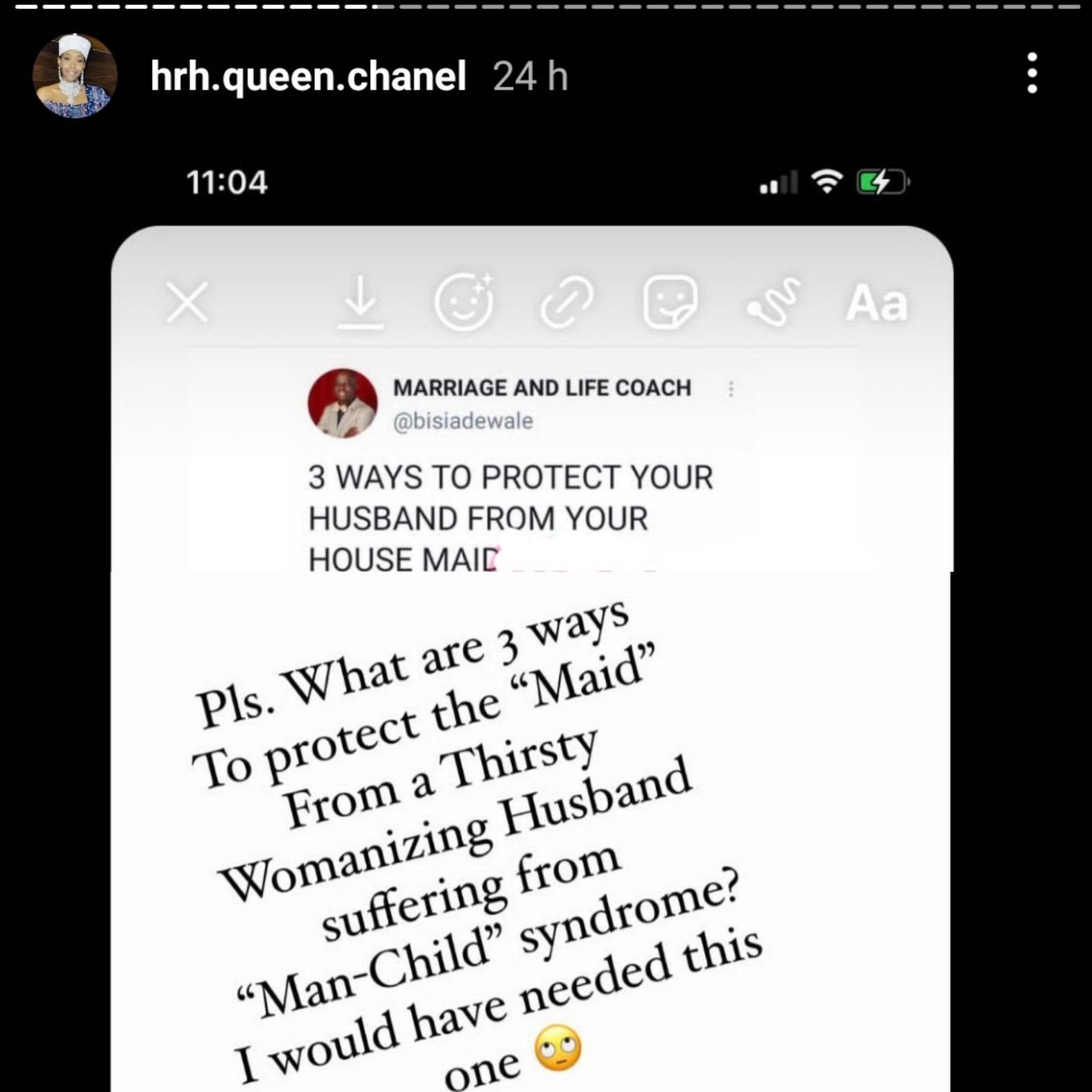Open the story overflow menu

point(1031,73)
